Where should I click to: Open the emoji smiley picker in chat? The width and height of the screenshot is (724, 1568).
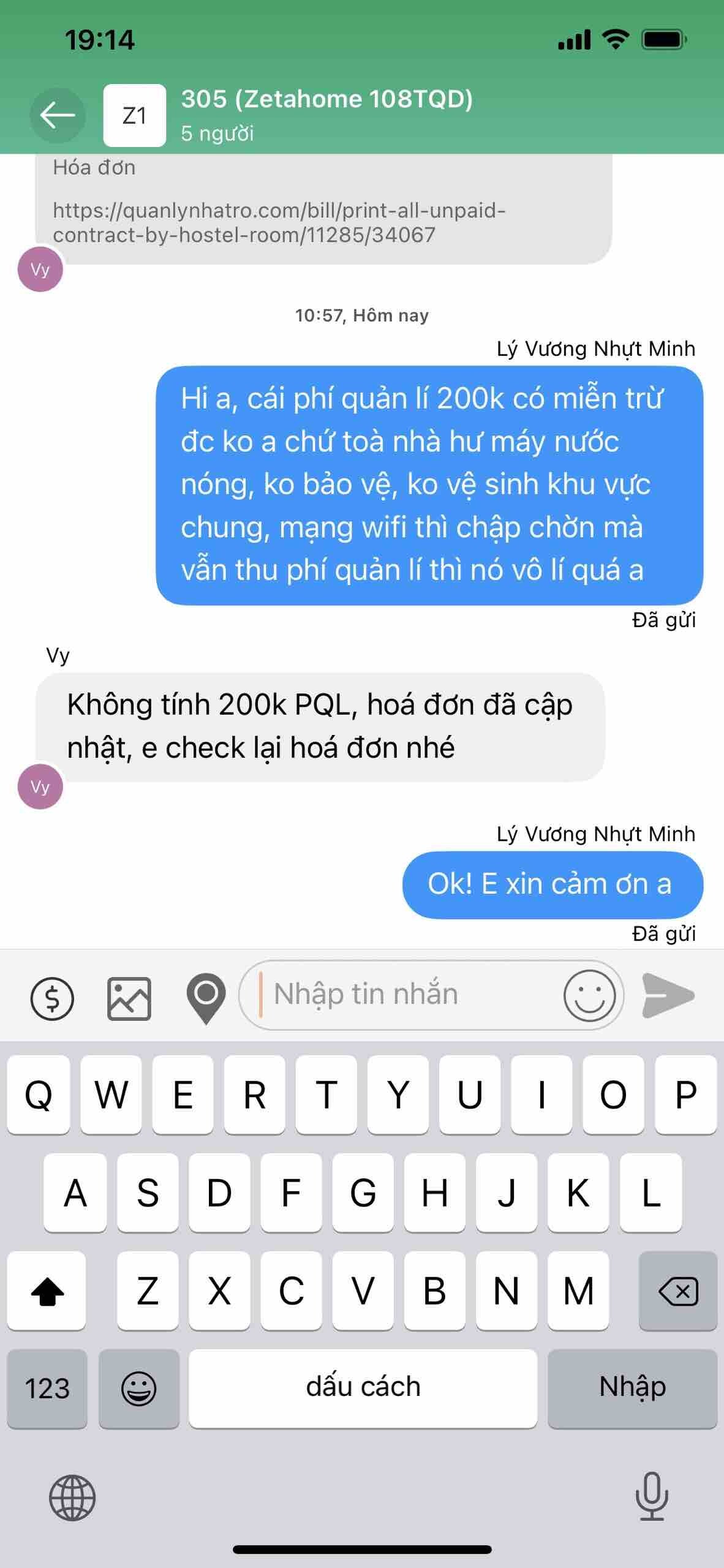click(589, 996)
